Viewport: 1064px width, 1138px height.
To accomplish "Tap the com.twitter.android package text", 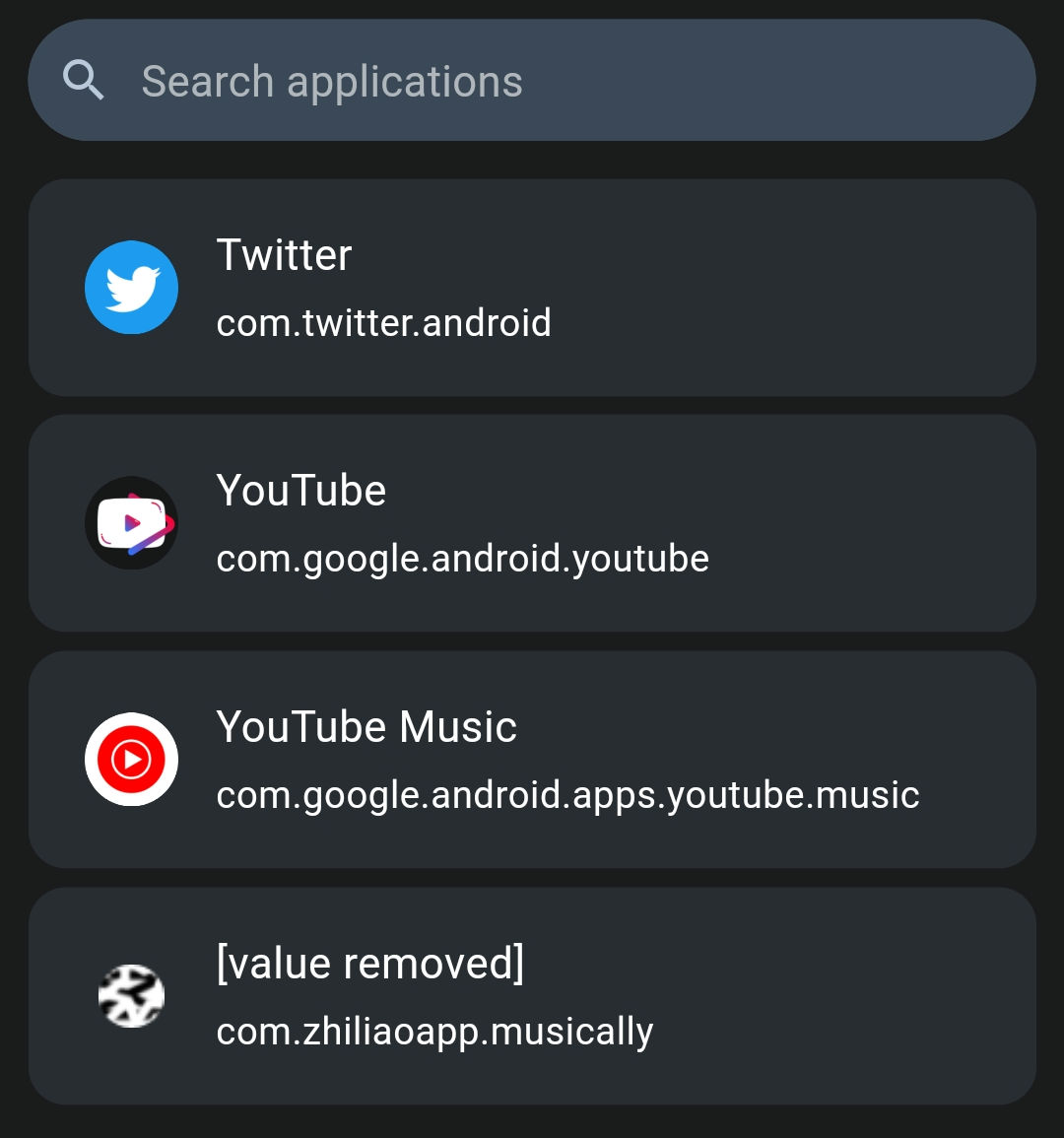I will 383,322.
